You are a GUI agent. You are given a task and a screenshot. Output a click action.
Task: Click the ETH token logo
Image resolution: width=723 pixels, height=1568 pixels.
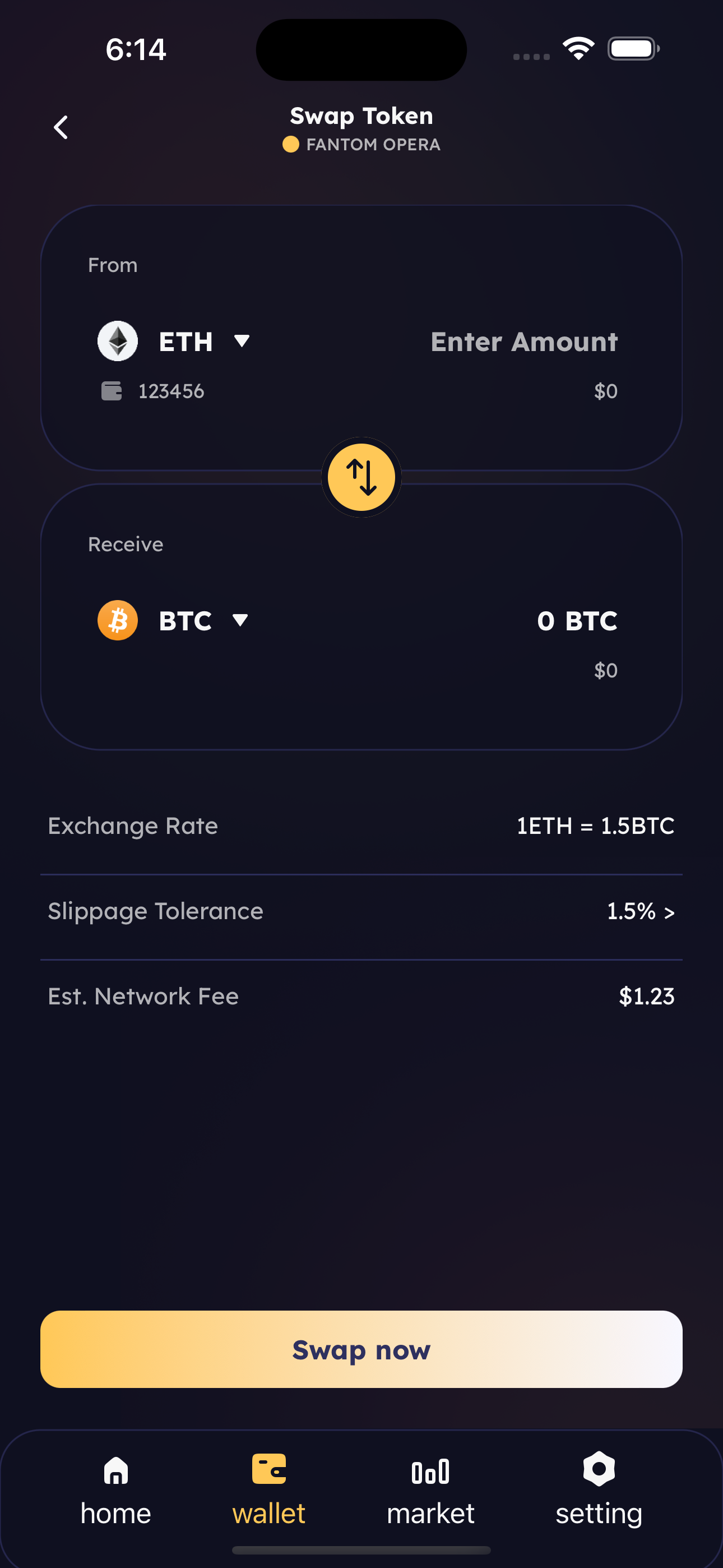(117, 342)
